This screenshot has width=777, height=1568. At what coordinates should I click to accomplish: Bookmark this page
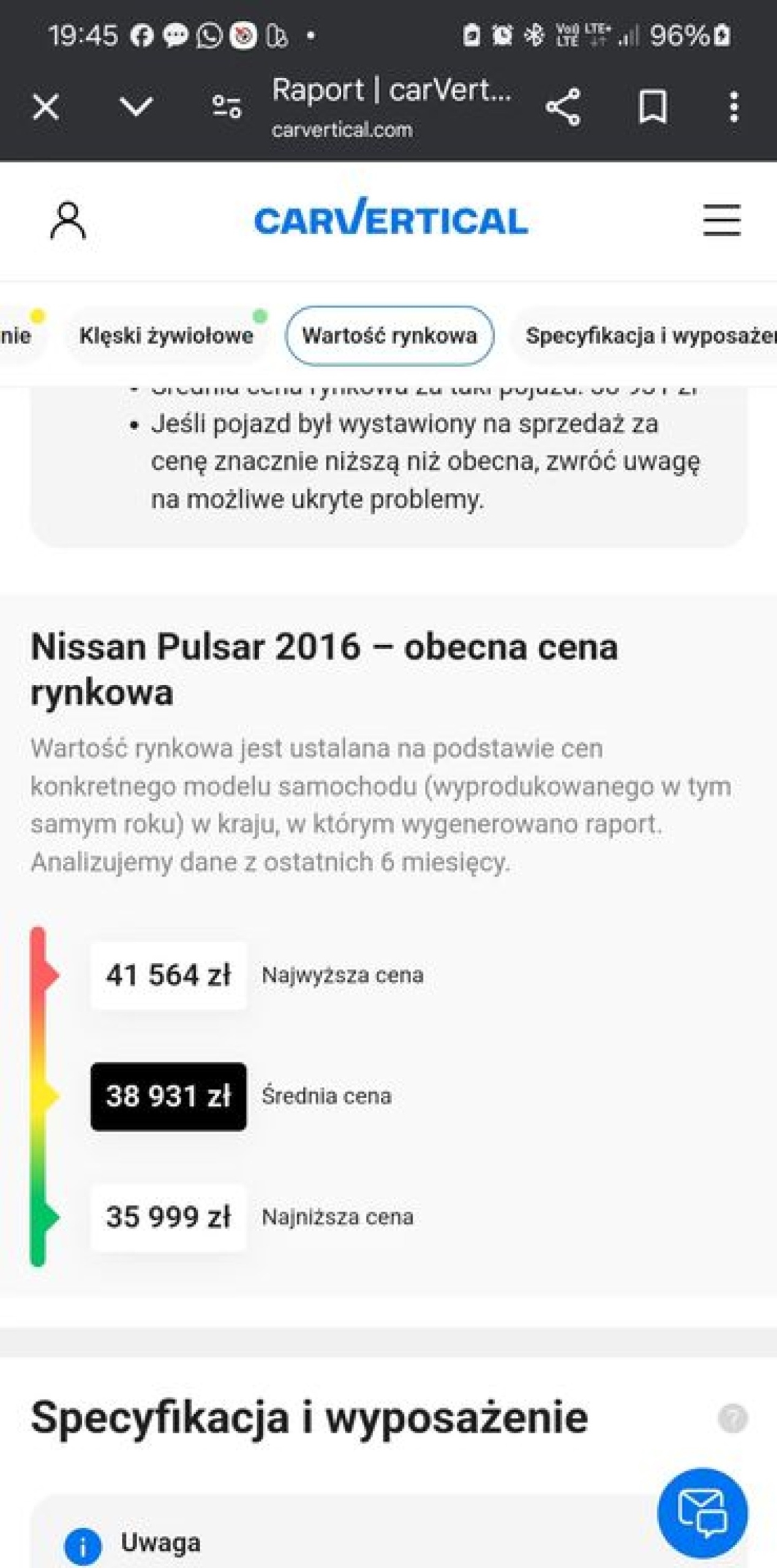pyautogui.click(x=653, y=107)
